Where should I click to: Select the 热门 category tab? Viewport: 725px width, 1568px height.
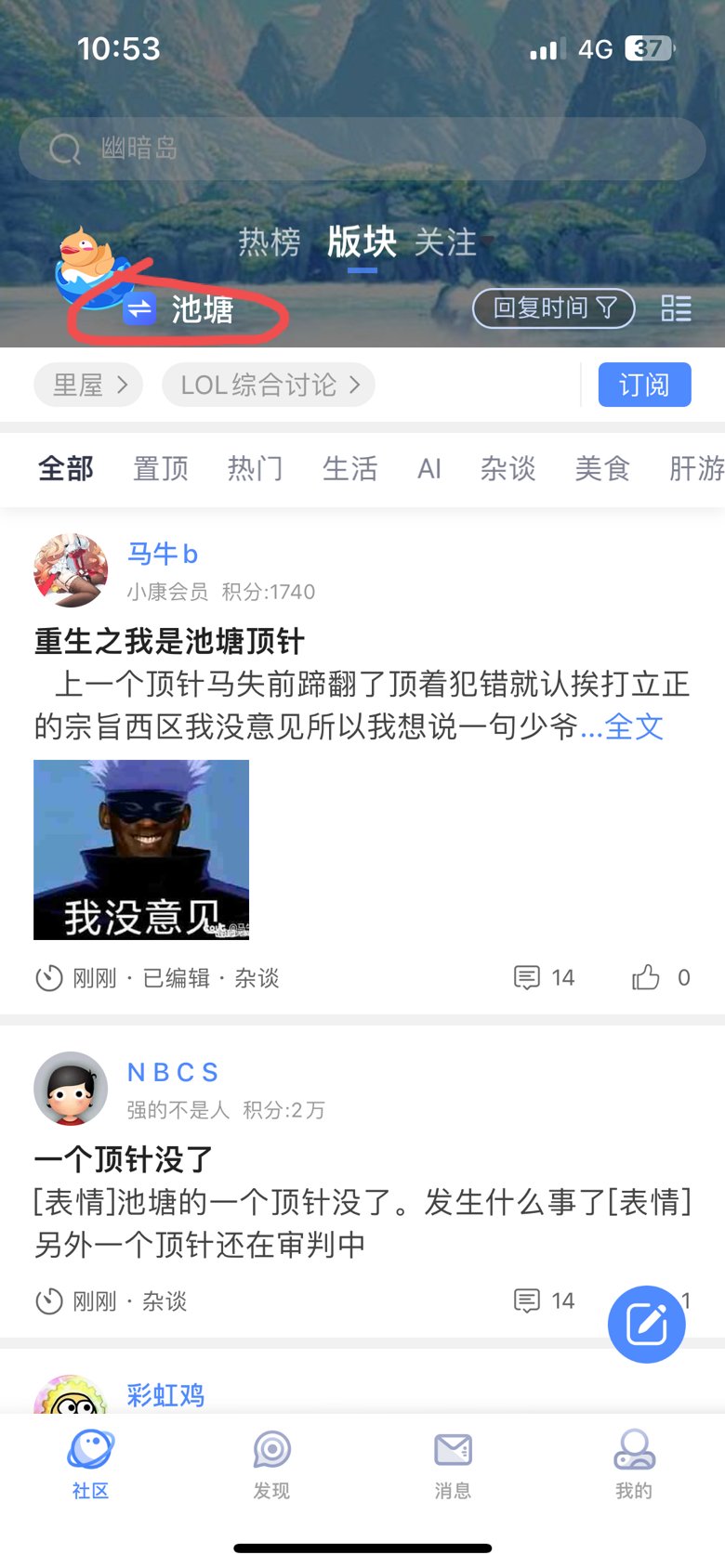[256, 468]
